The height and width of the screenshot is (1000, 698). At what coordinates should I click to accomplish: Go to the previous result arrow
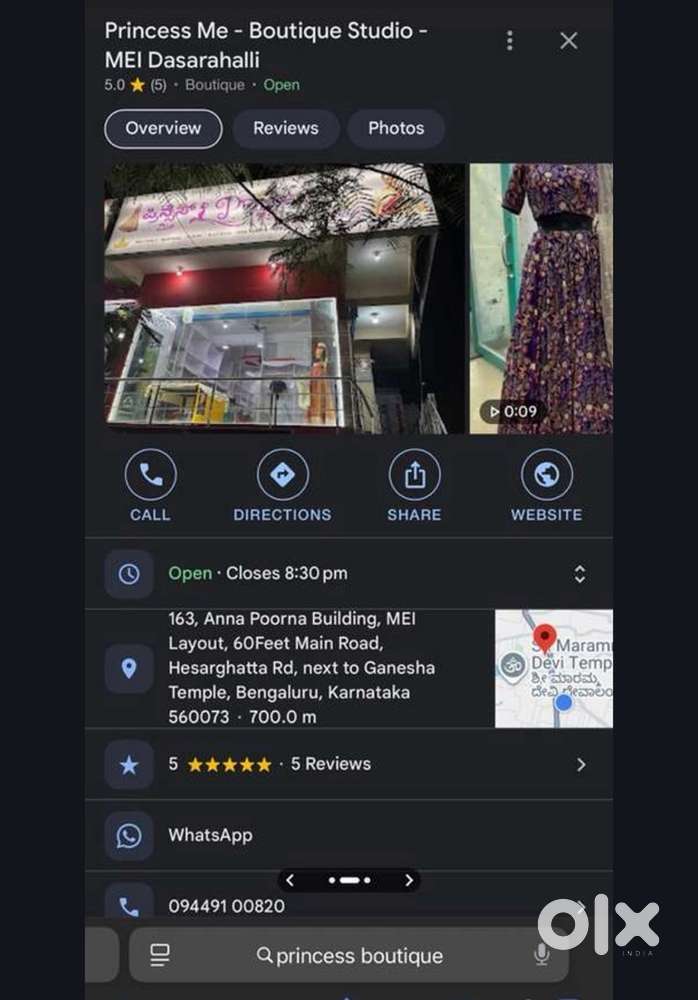(290, 880)
